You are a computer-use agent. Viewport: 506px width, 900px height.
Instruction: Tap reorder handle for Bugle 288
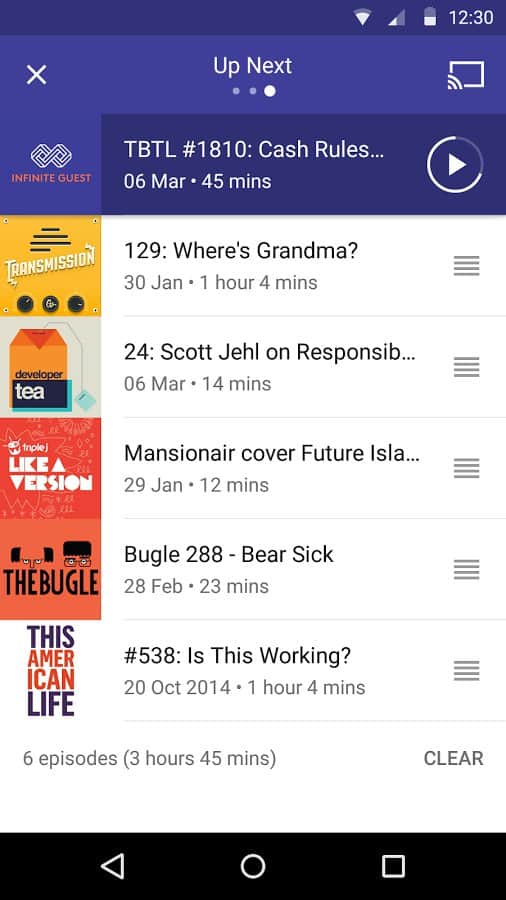point(466,569)
